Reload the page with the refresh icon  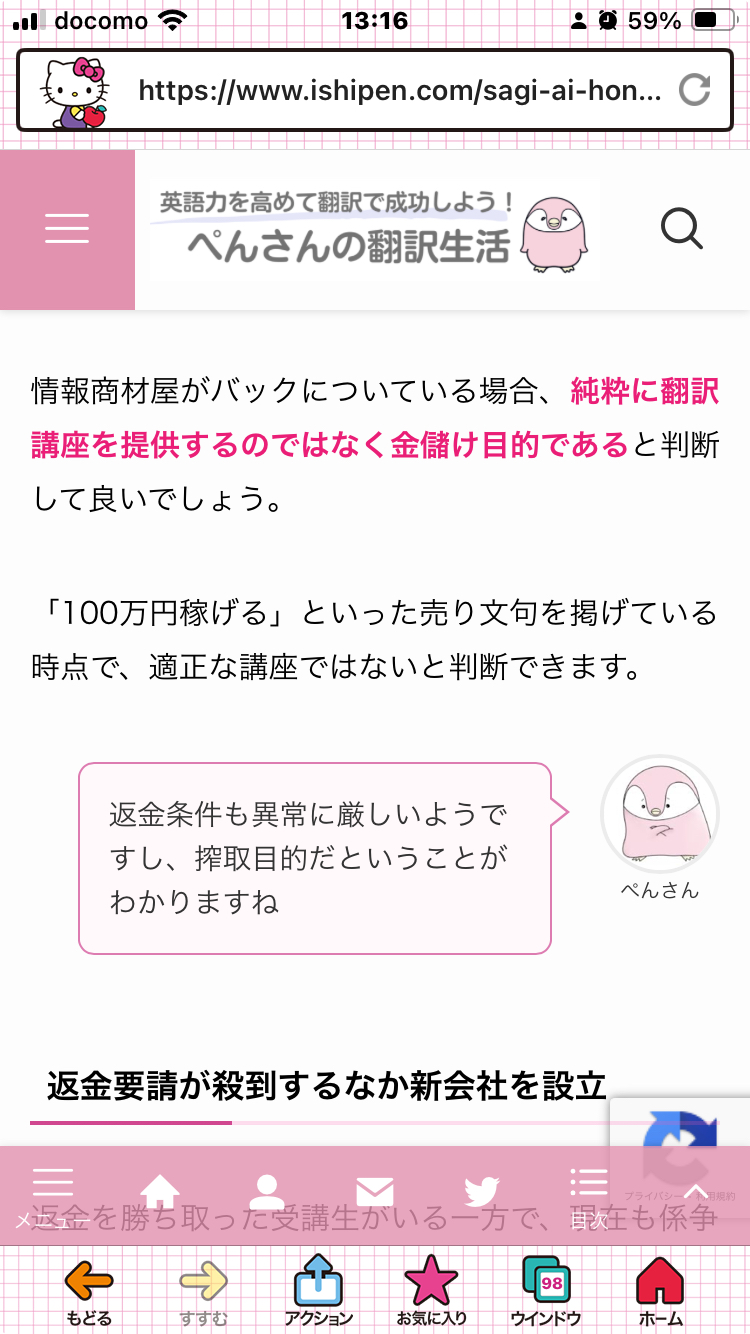pyautogui.click(x=694, y=91)
